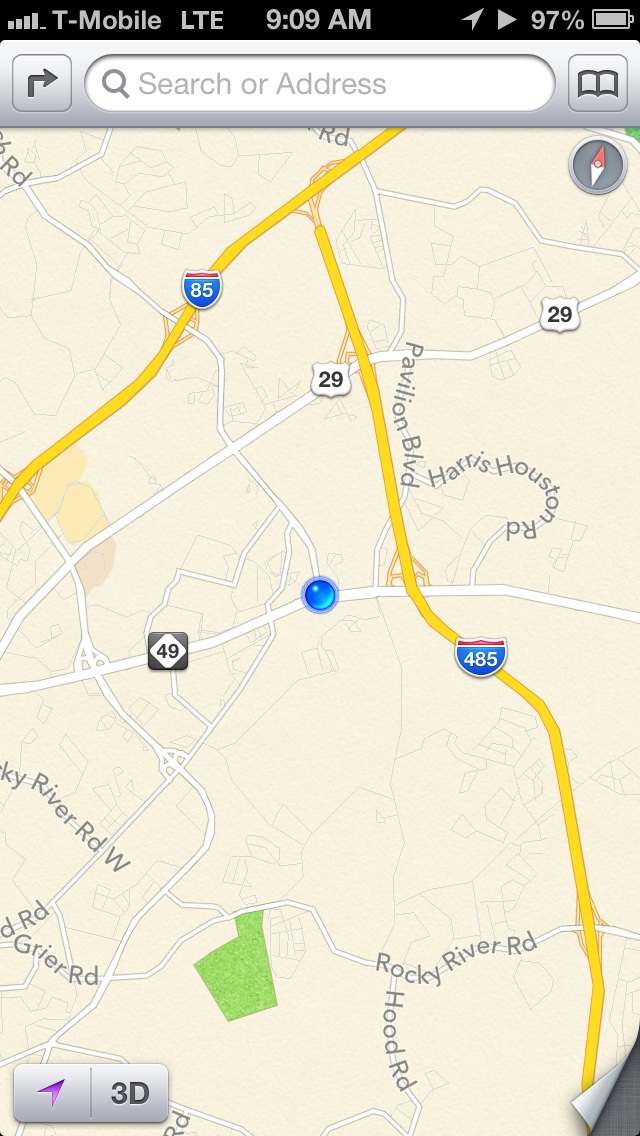Select the blue current location dot
The height and width of the screenshot is (1136, 640).
pos(320,595)
